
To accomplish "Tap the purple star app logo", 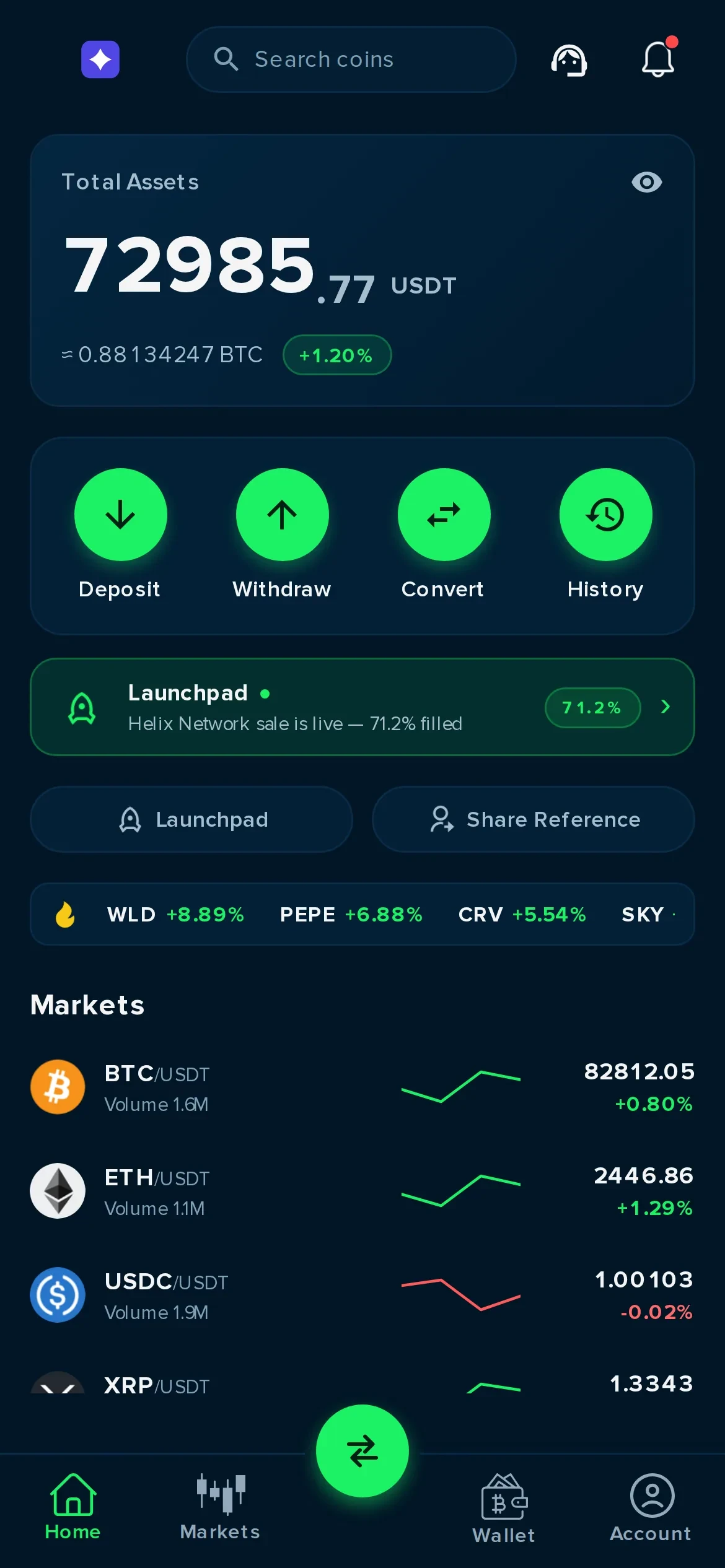I will point(100,59).
